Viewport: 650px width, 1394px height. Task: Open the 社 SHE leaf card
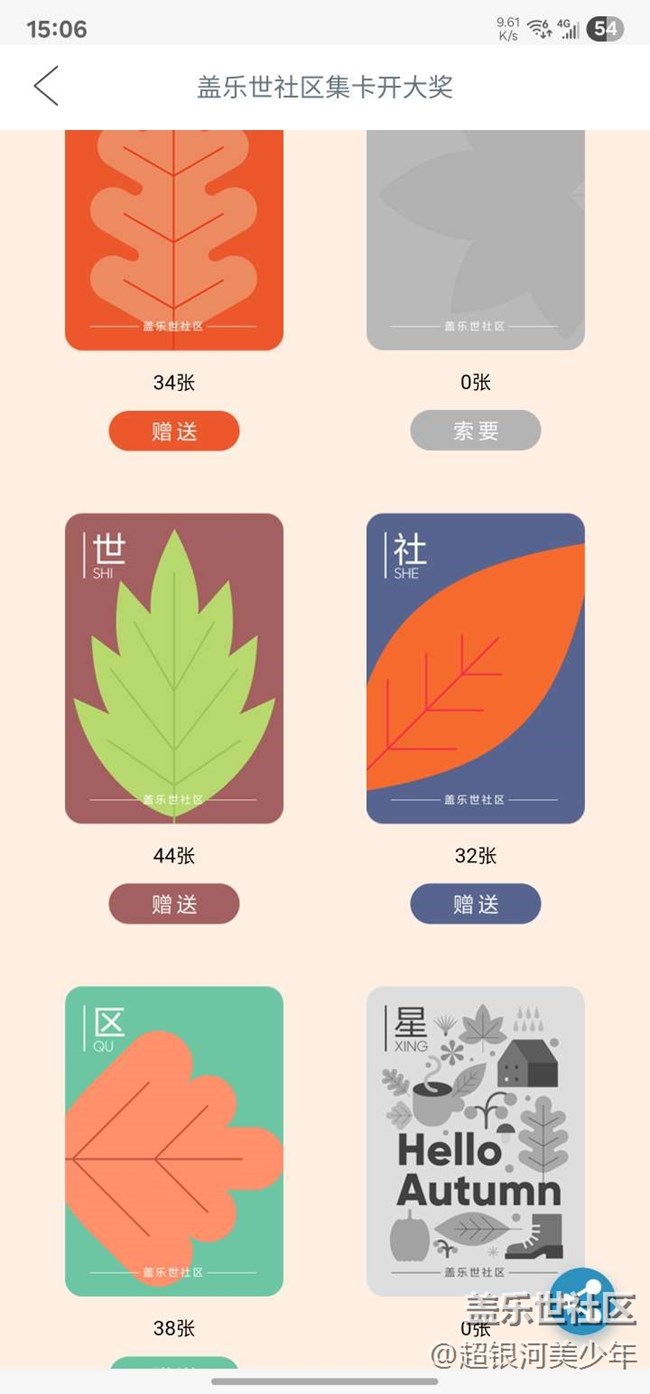point(475,668)
